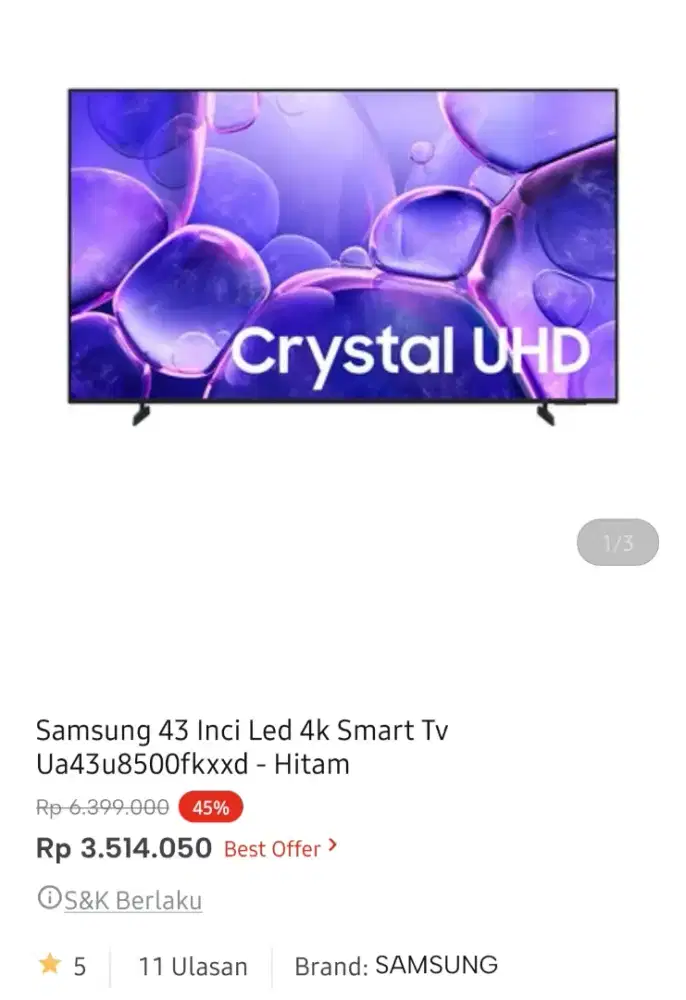Open the S&K Berlaku terms link
The width and height of the screenshot is (686, 1000).
pos(132,900)
